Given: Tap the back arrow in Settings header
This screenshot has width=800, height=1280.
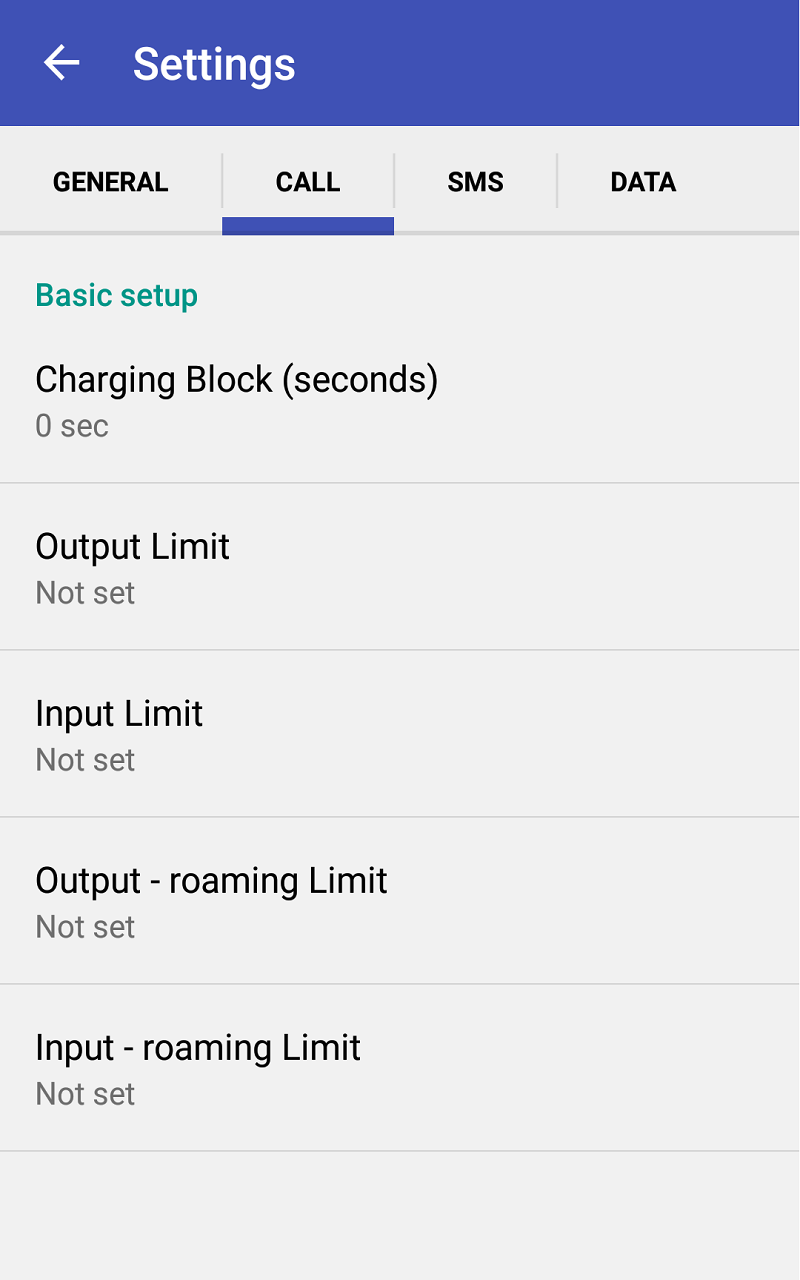Looking at the screenshot, I should pos(62,62).
